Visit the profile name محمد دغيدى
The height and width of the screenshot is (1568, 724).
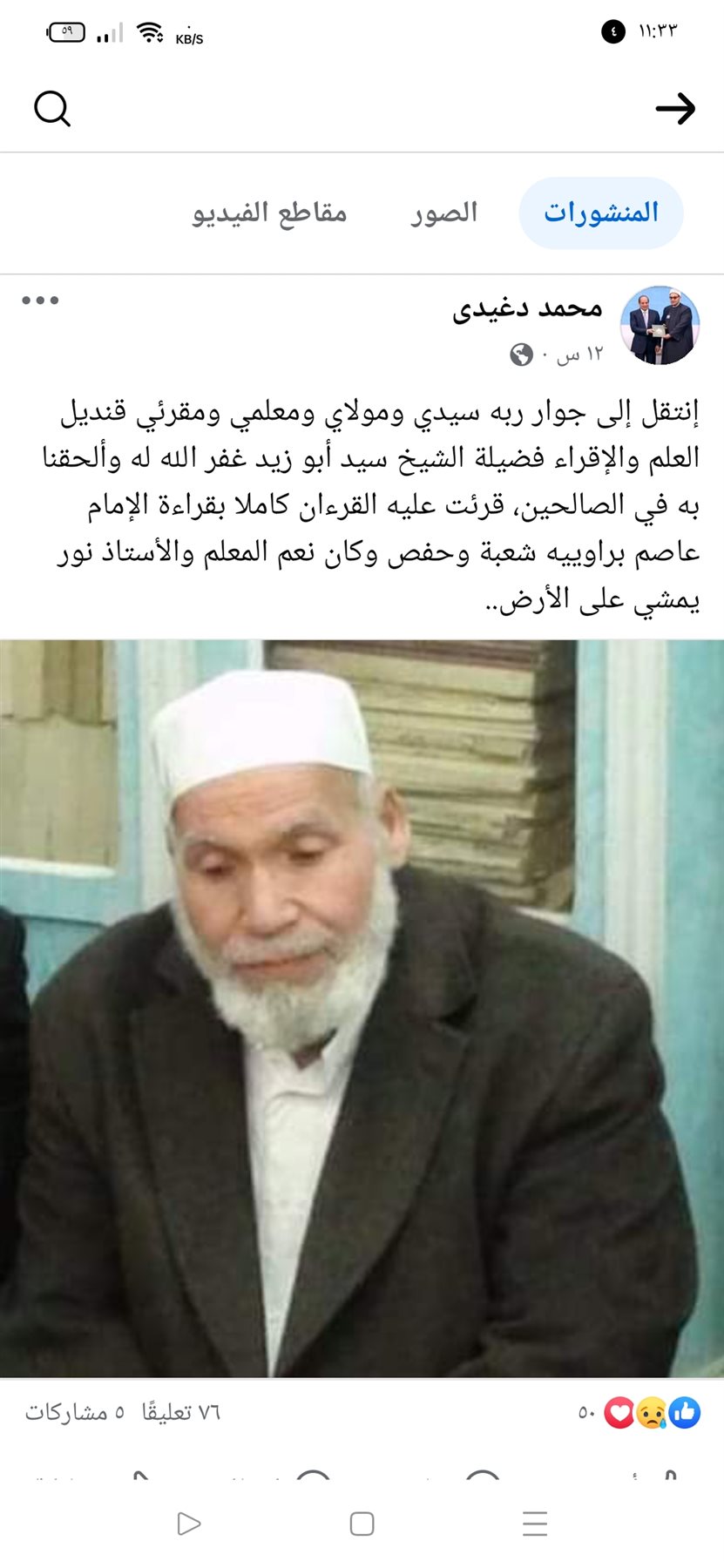527,308
